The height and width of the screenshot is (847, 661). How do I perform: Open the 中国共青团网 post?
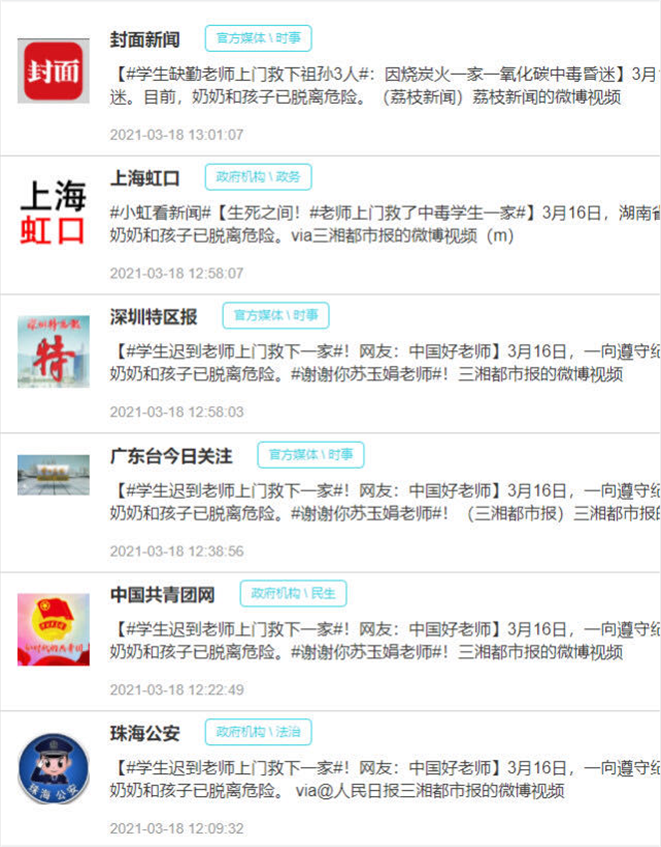point(380,641)
